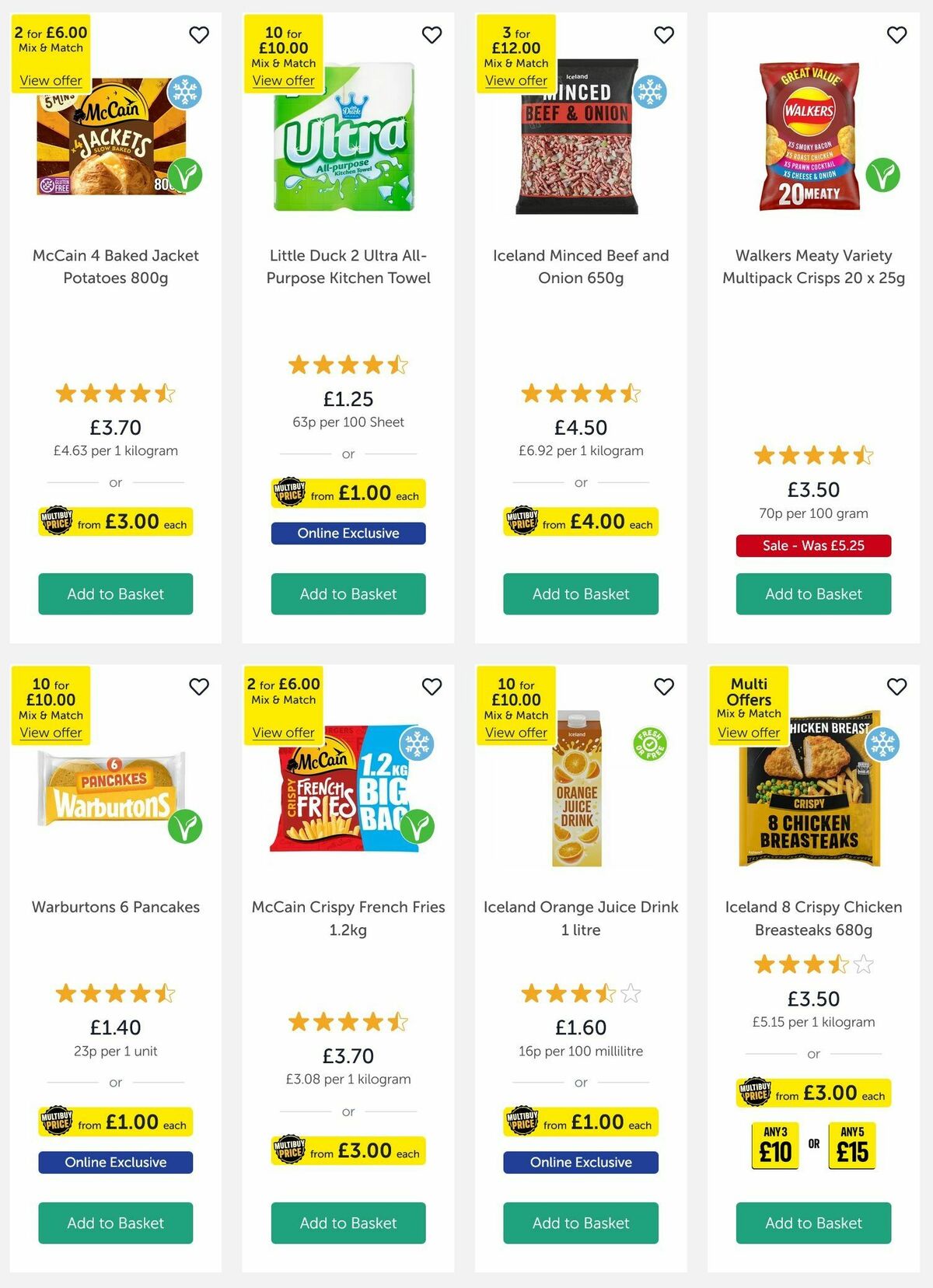View the Multi Offers on Crispy Chicken Breasteaks

click(x=748, y=733)
